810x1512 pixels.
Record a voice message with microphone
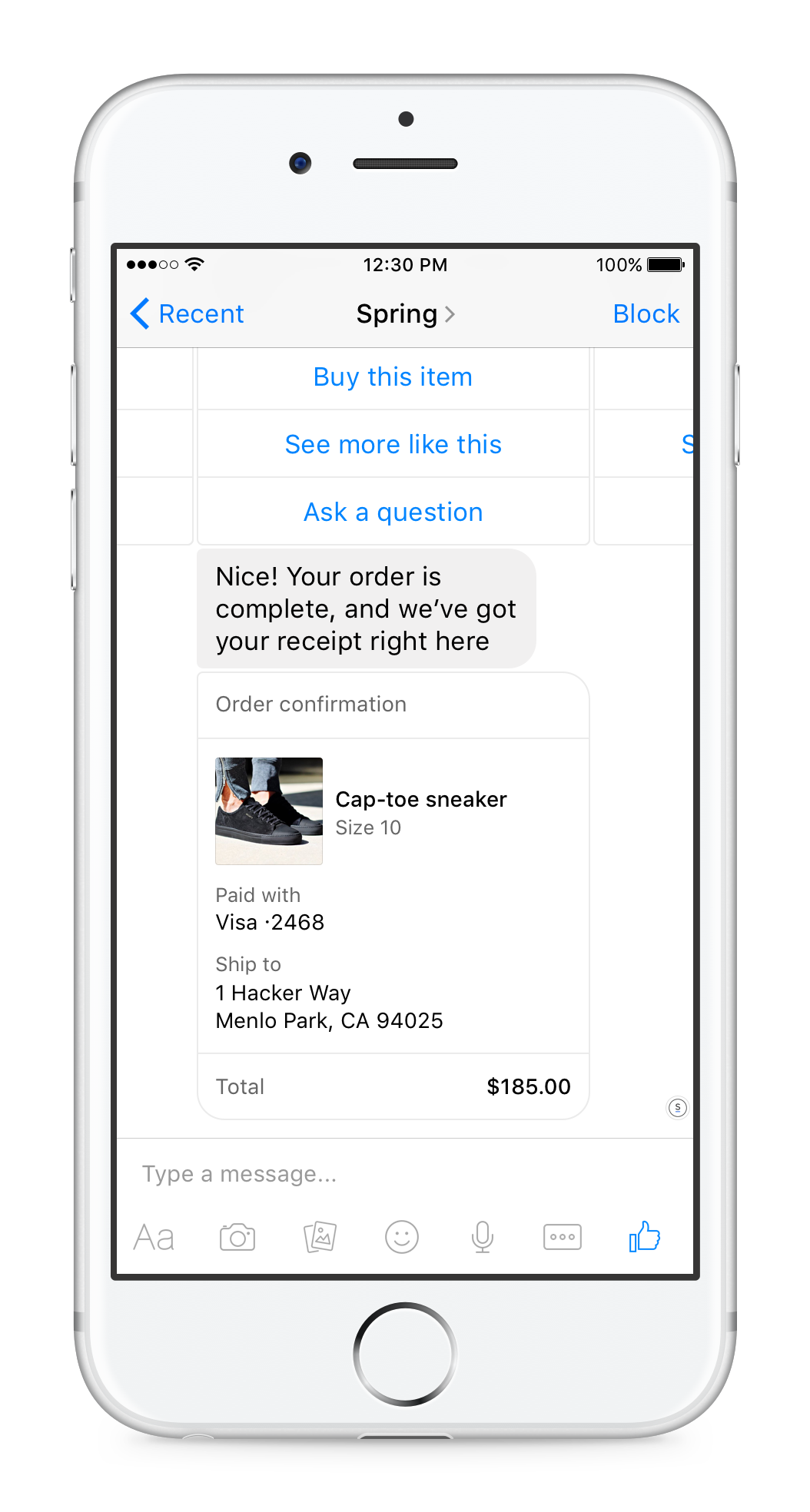[x=483, y=1237]
